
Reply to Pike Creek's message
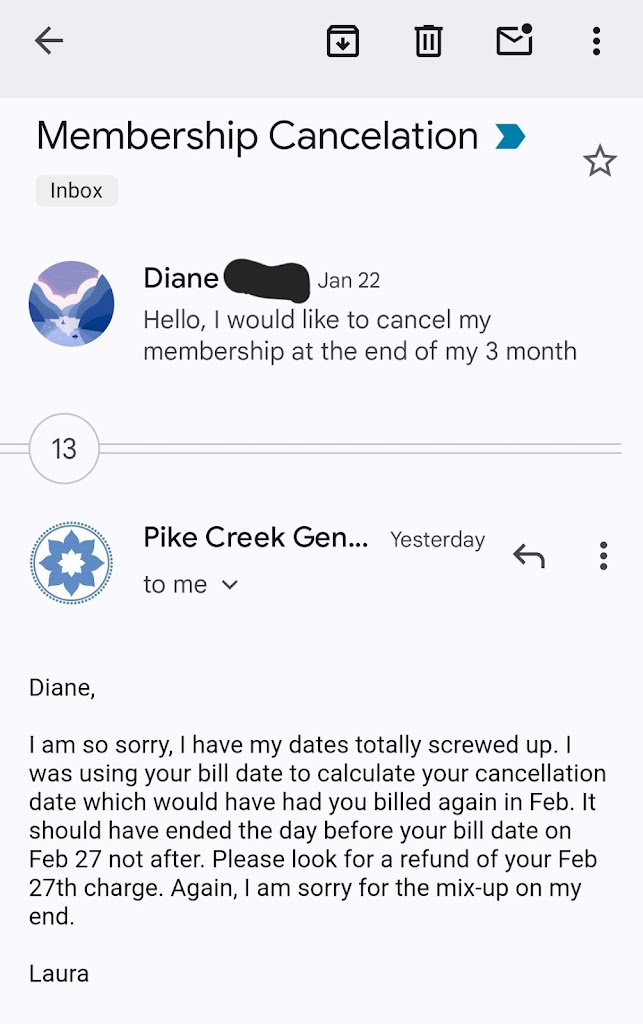point(529,556)
